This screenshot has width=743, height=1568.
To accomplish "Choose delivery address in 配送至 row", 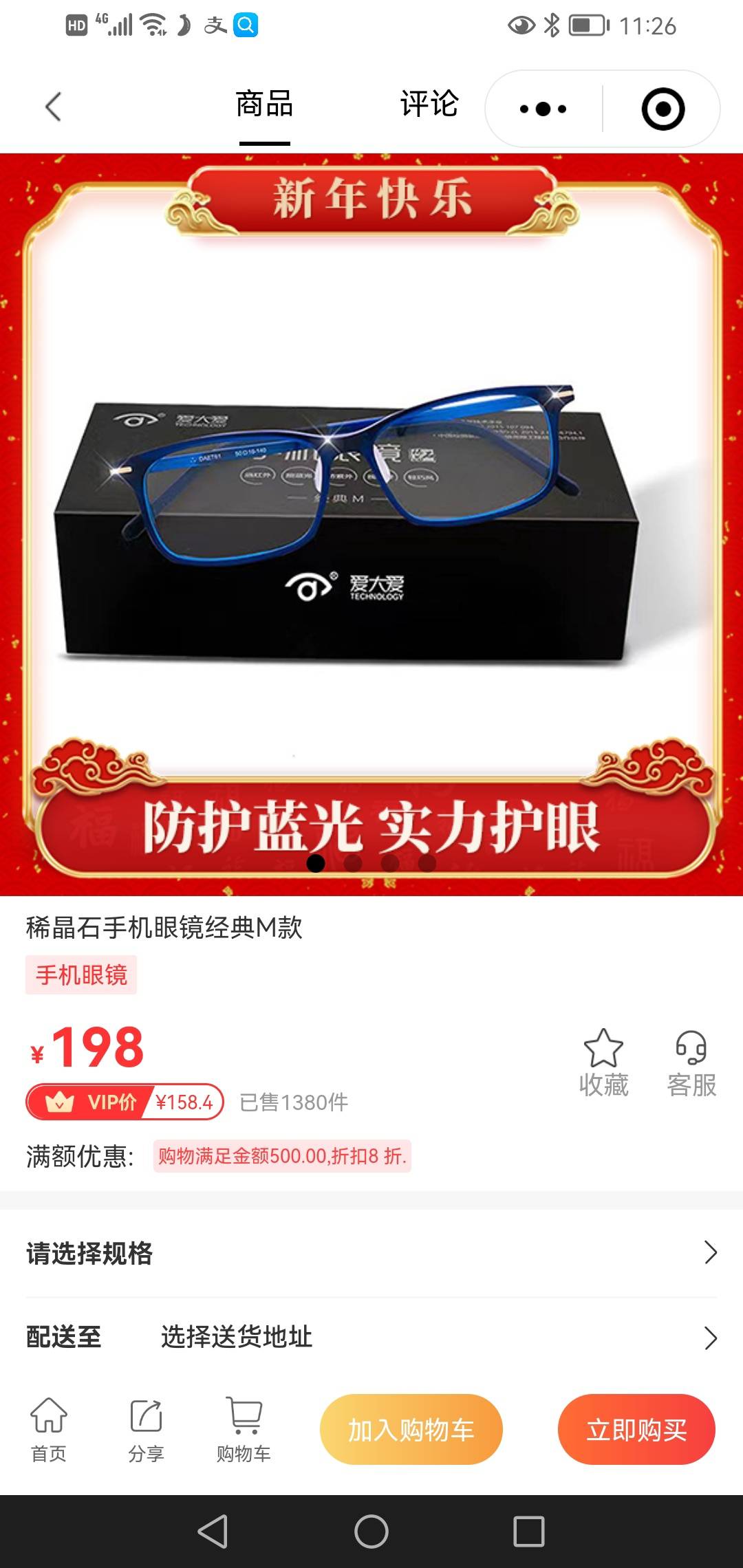I will pos(371,1337).
